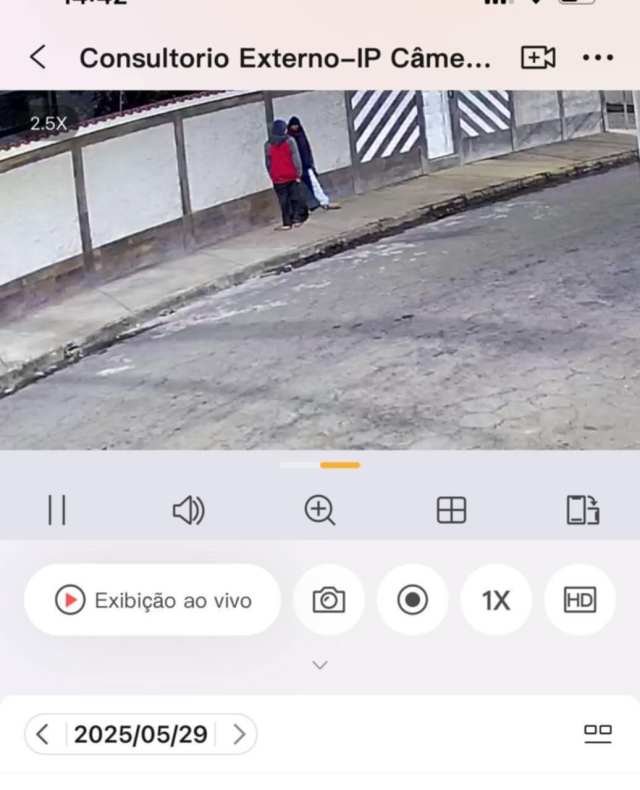Take a snapshot of the video
This screenshot has width=640, height=790.
[329, 600]
